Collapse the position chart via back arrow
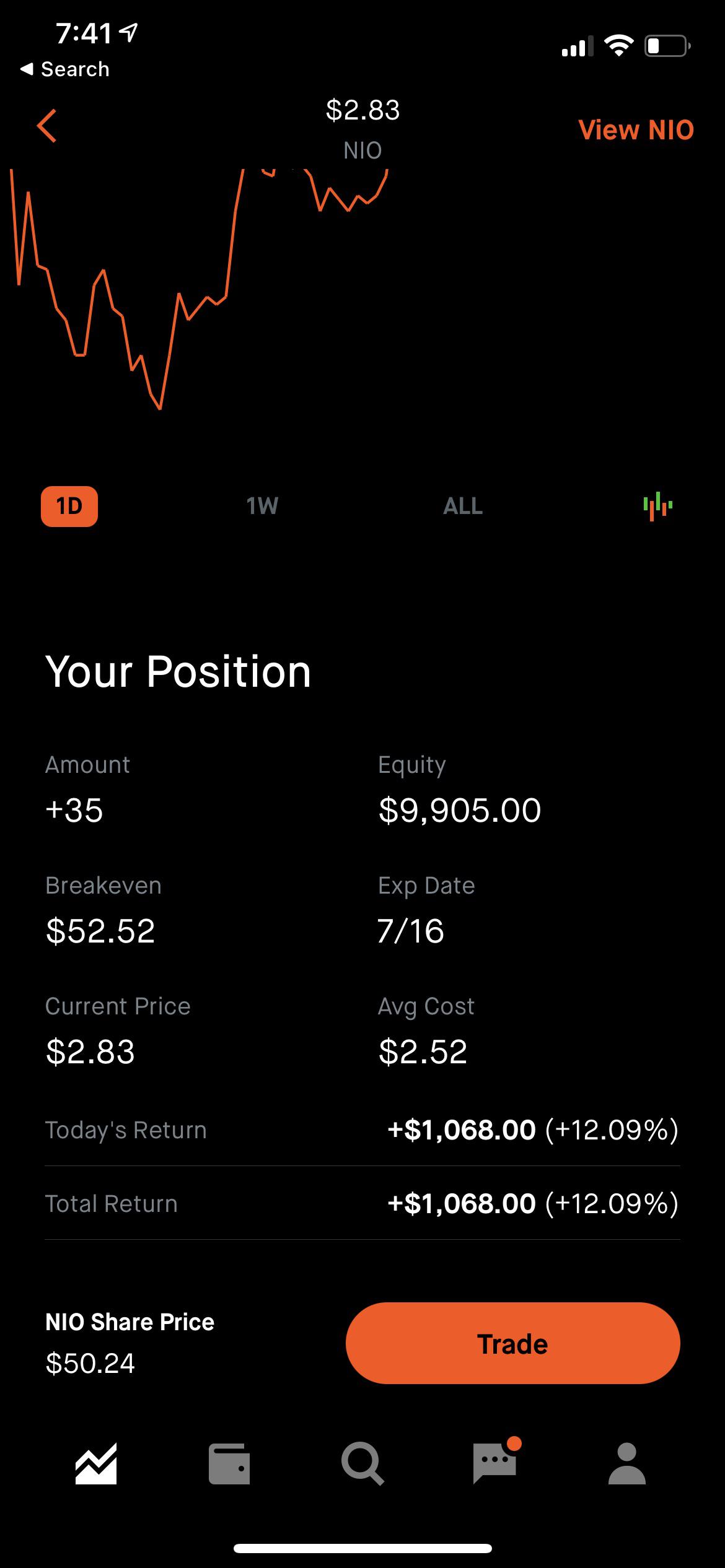 [x=48, y=128]
